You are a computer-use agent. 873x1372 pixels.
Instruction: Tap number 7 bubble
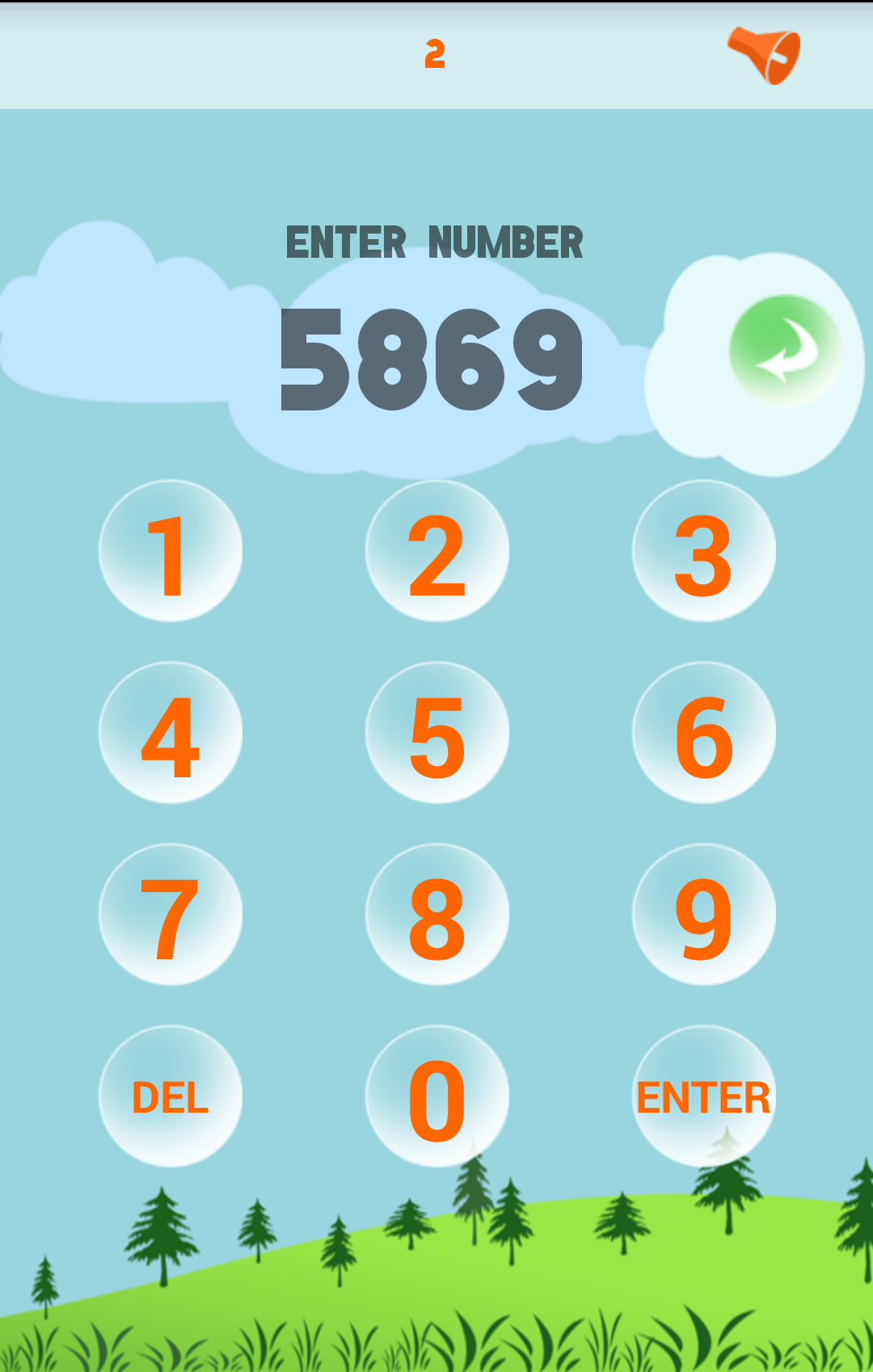(x=171, y=915)
